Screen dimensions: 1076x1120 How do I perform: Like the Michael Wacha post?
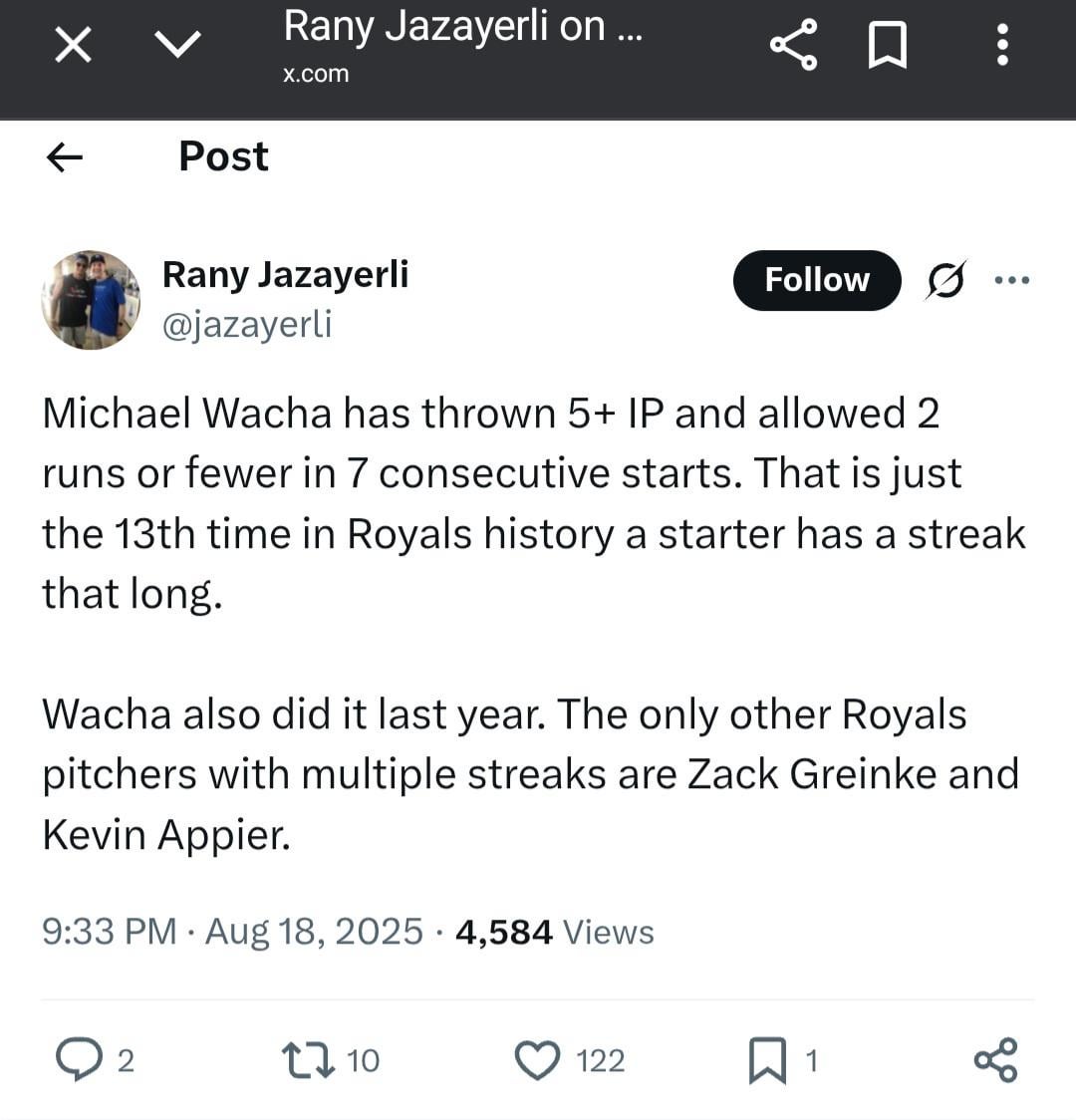click(538, 1059)
